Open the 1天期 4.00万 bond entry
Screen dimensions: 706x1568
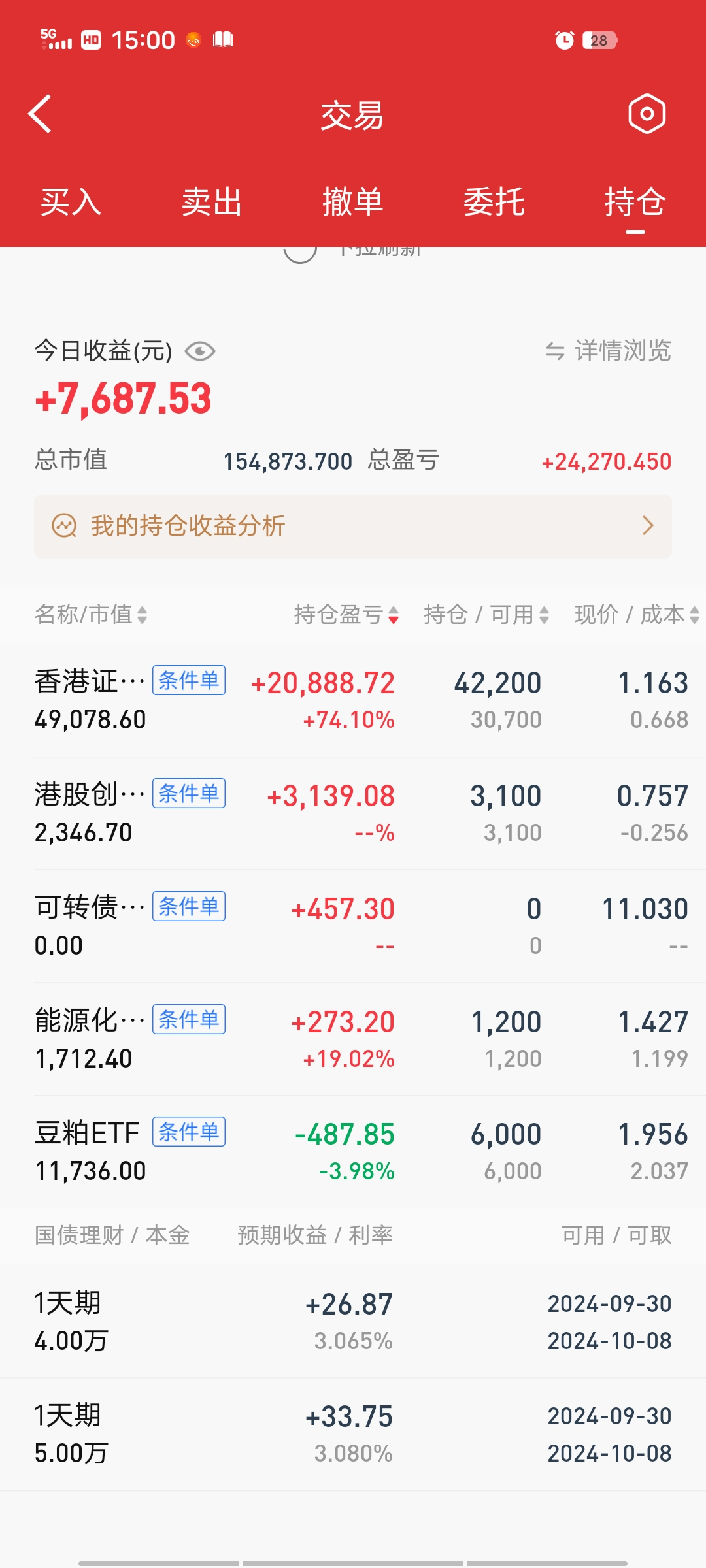coord(353,1322)
